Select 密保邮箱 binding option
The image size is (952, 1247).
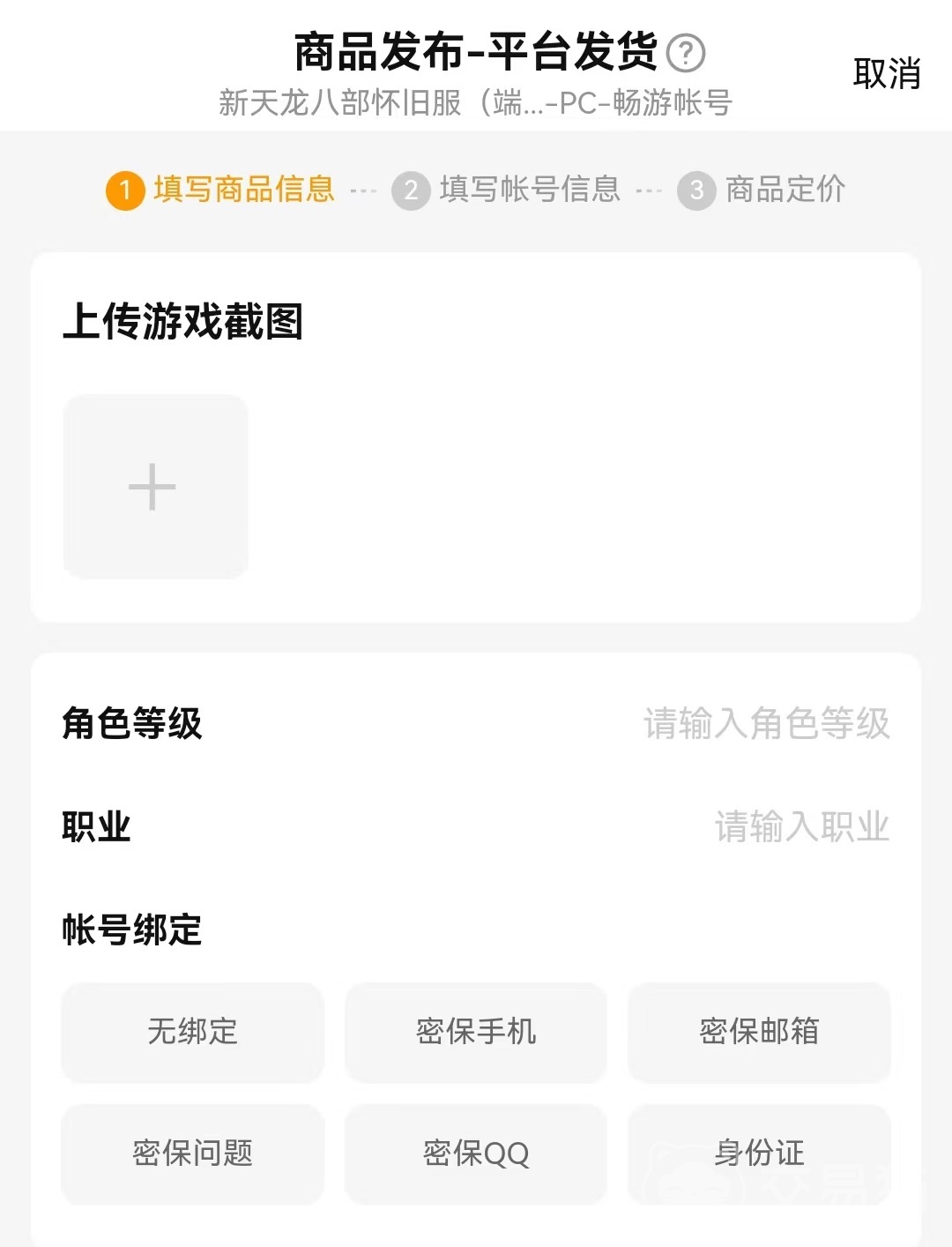tap(759, 1032)
